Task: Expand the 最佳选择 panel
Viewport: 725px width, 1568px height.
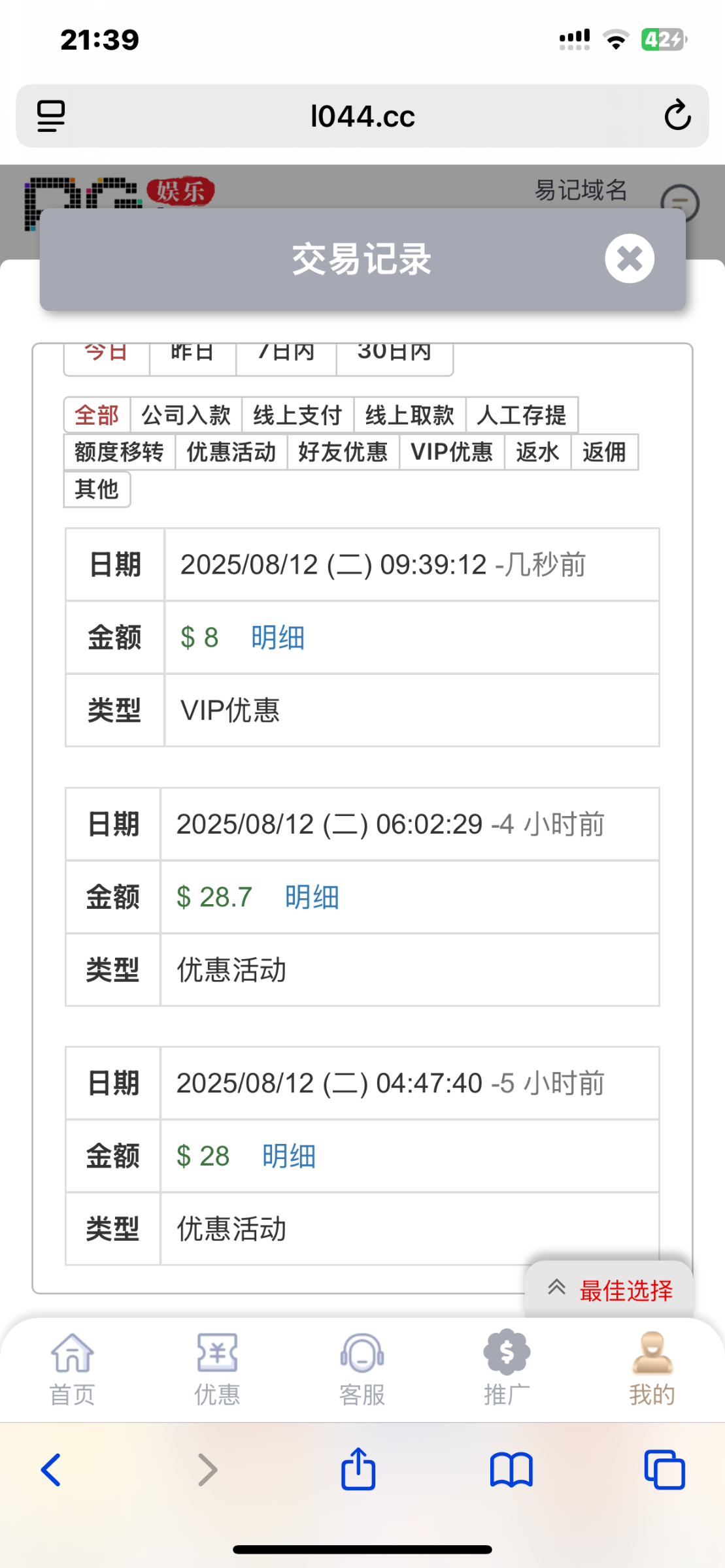Action: coord(609,1290)
